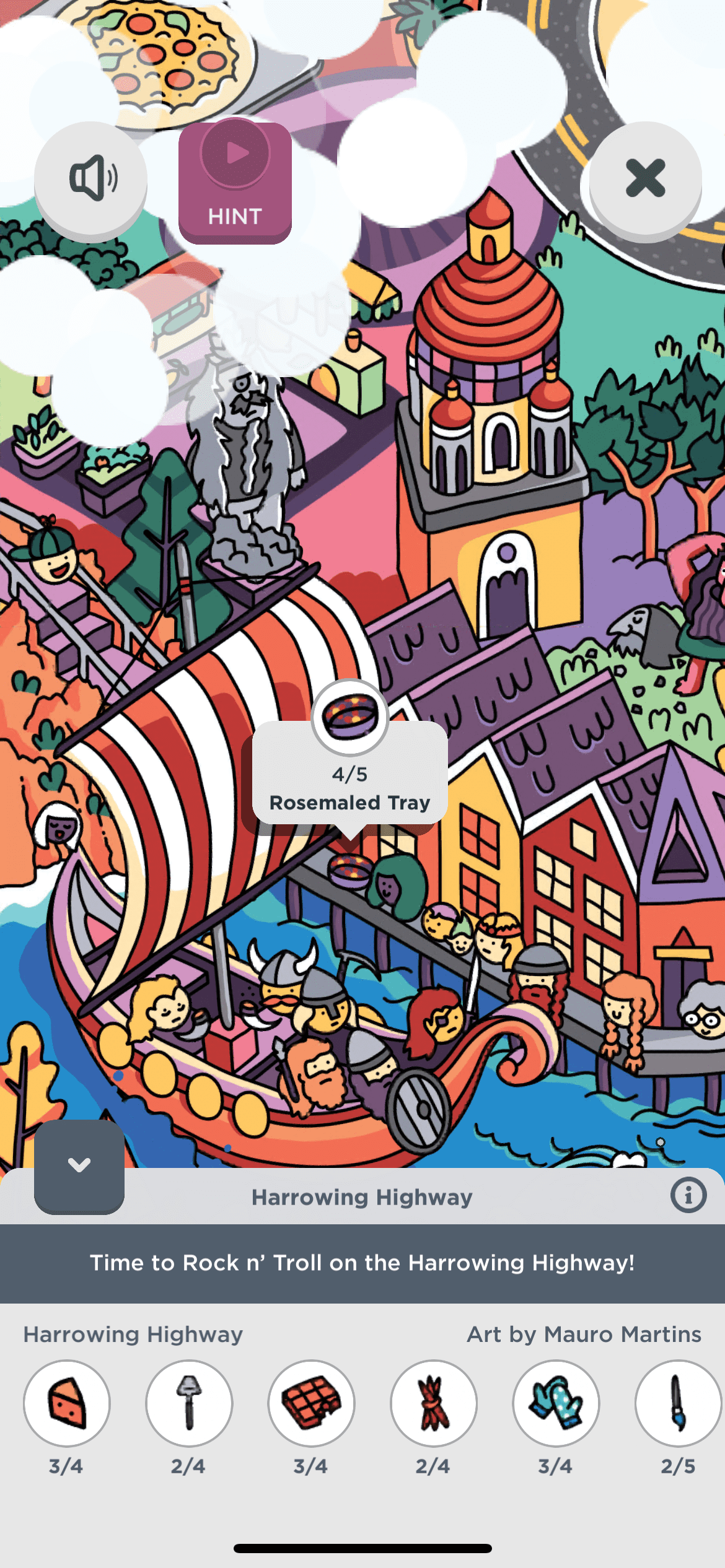Select the shovel item in the list
This screenshot has width=725, height=1568.
point(189,1403)
